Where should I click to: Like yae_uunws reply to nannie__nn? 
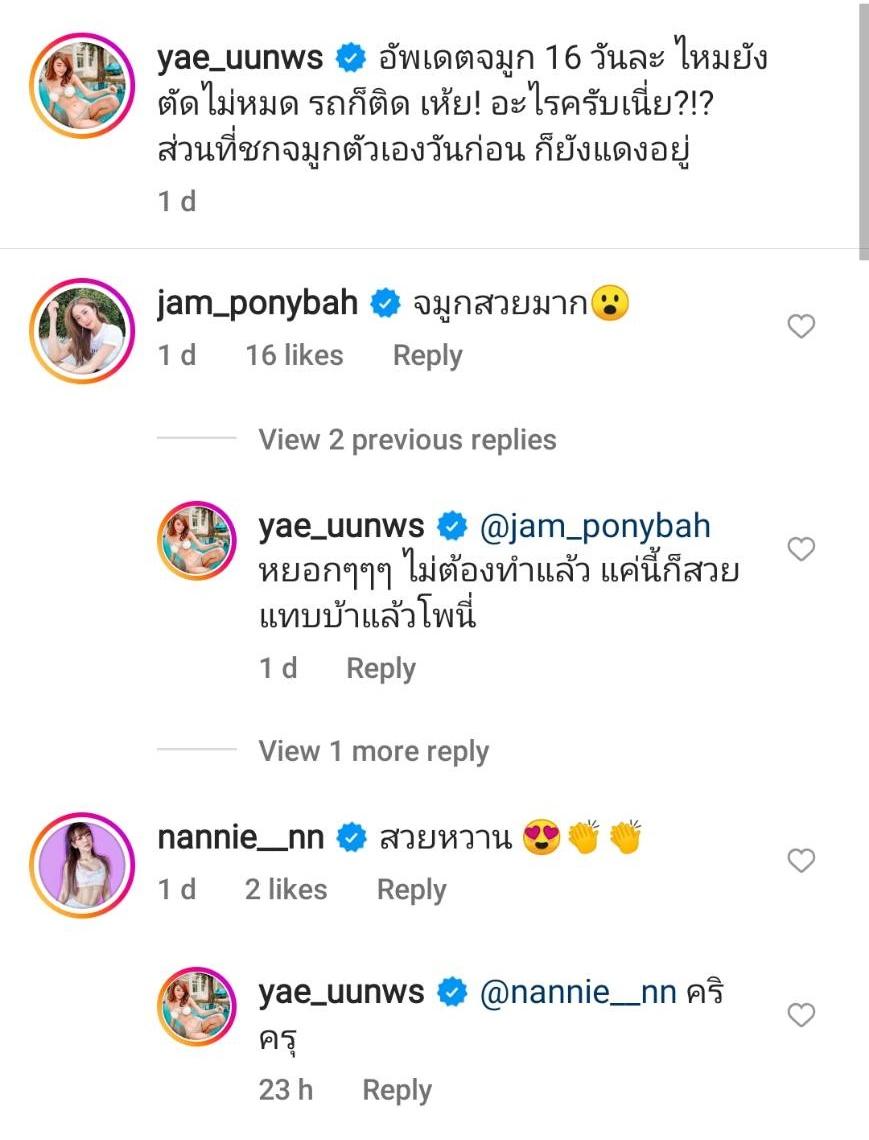click(801, 1016)
